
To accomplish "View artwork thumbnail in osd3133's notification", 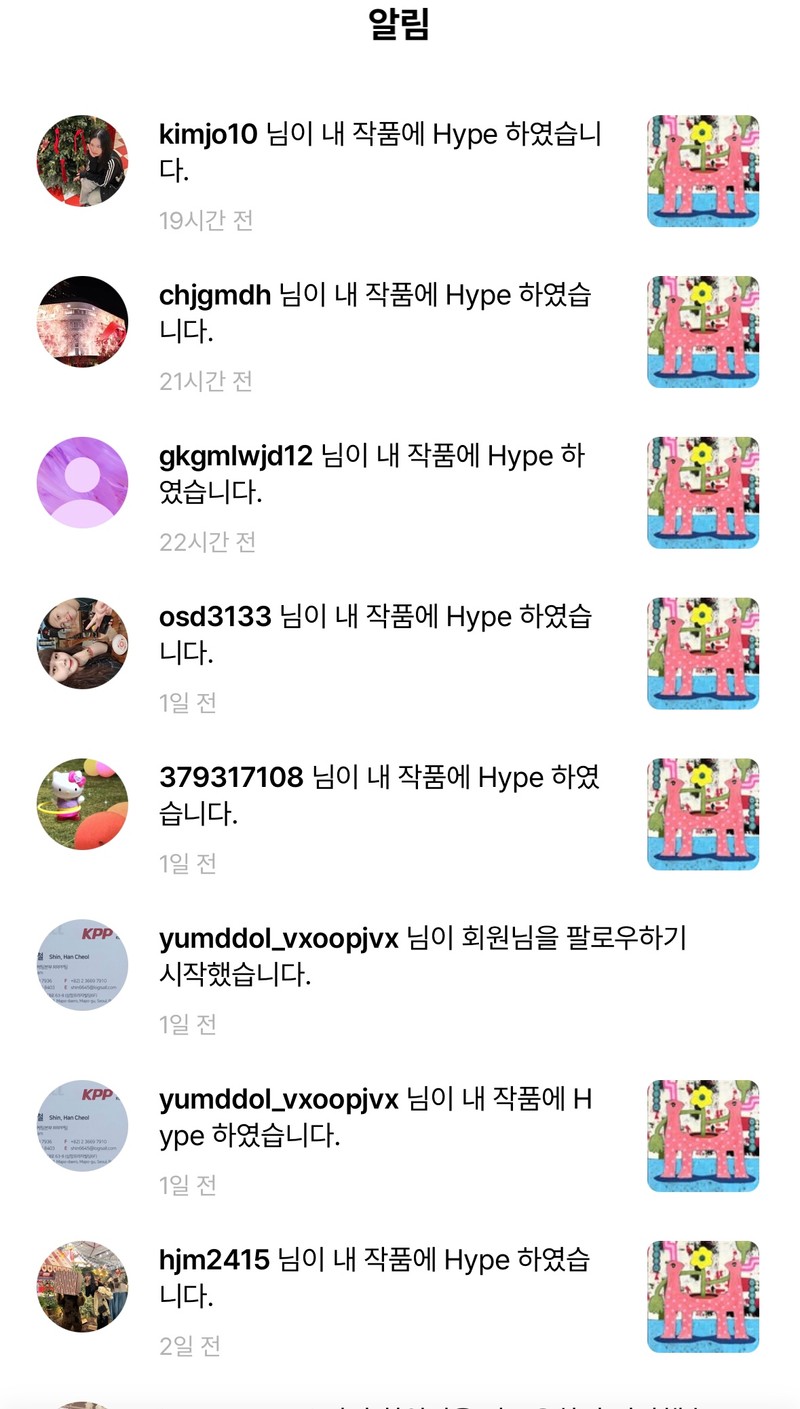I will pyautogui.click(x=702, y=653).
